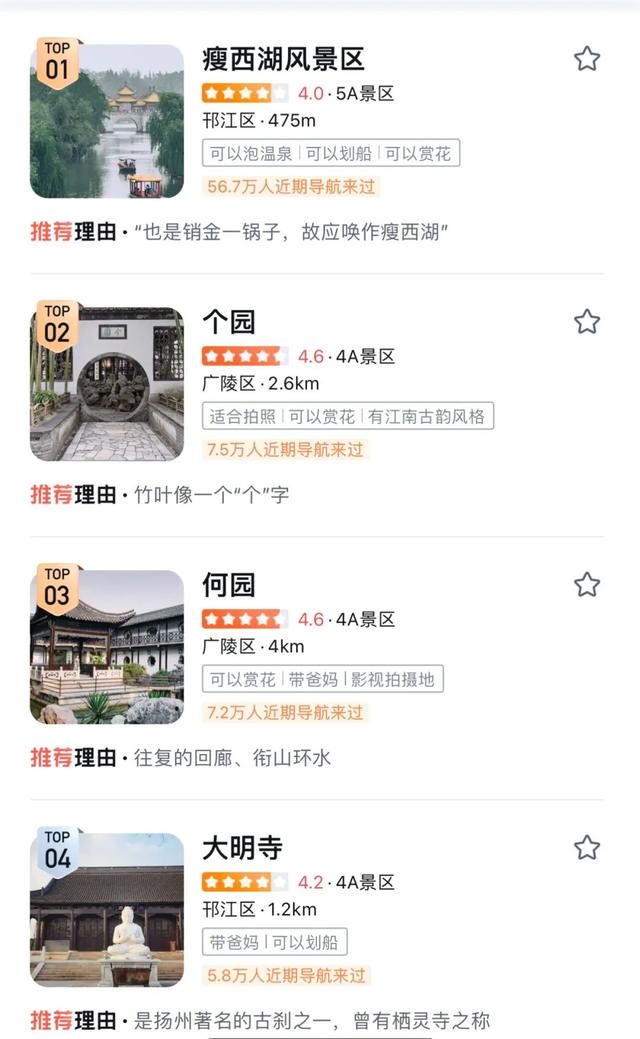View details for 何园
This screenshot has width=640, height=1039.
[x=229, y=585]
